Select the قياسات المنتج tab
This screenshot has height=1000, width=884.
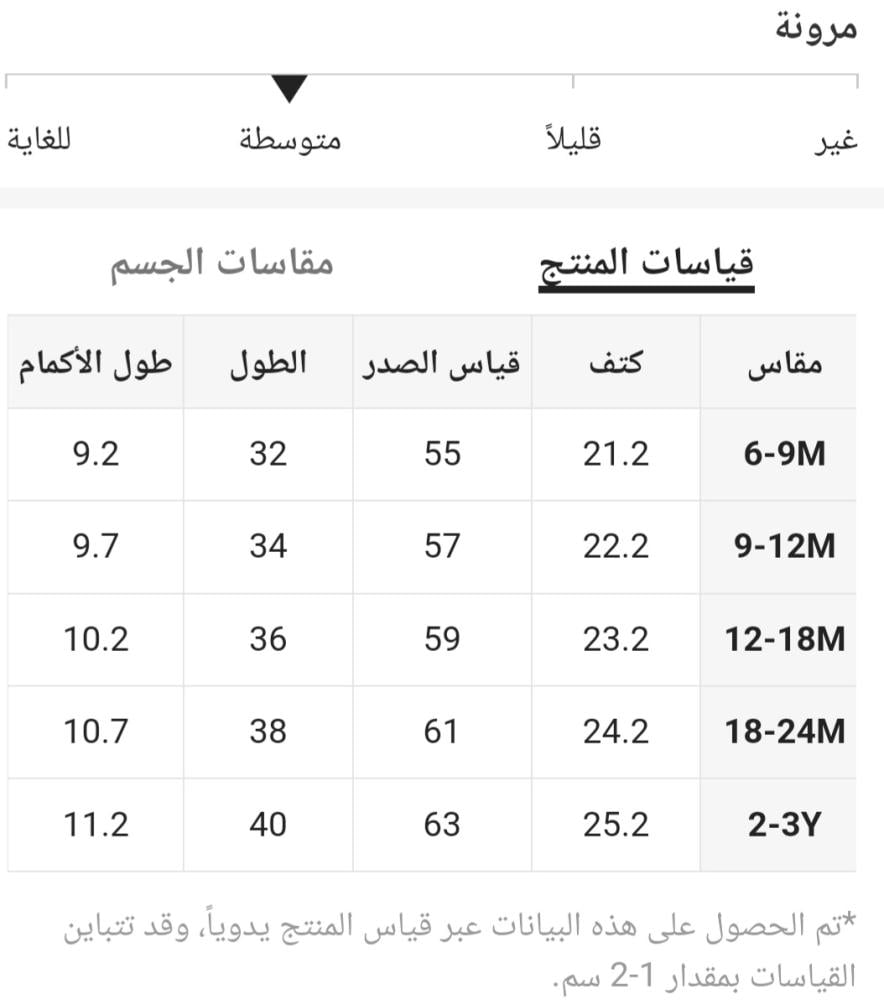(646, 263)
